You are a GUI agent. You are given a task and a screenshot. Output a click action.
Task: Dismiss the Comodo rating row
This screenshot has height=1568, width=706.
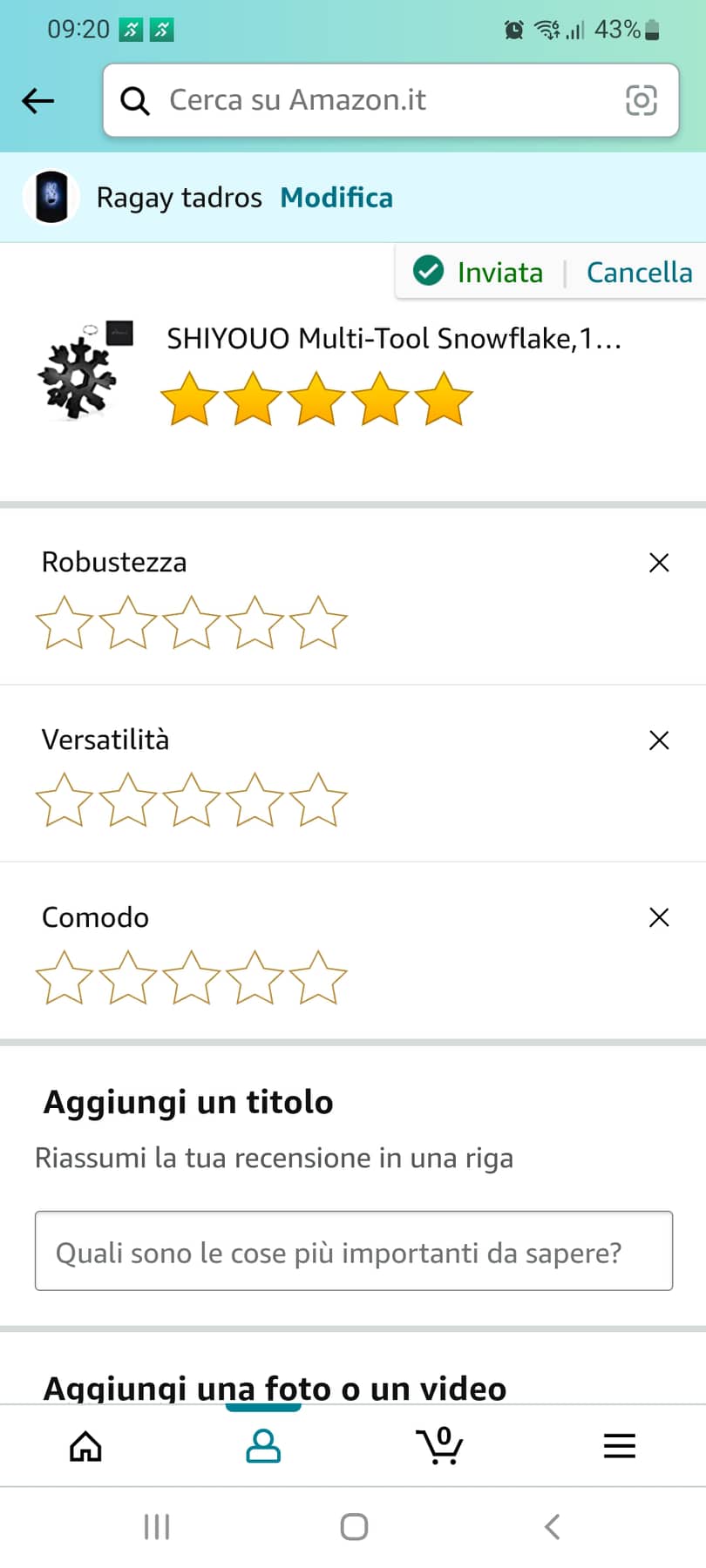pyautogui.click(x=659, y=917)
